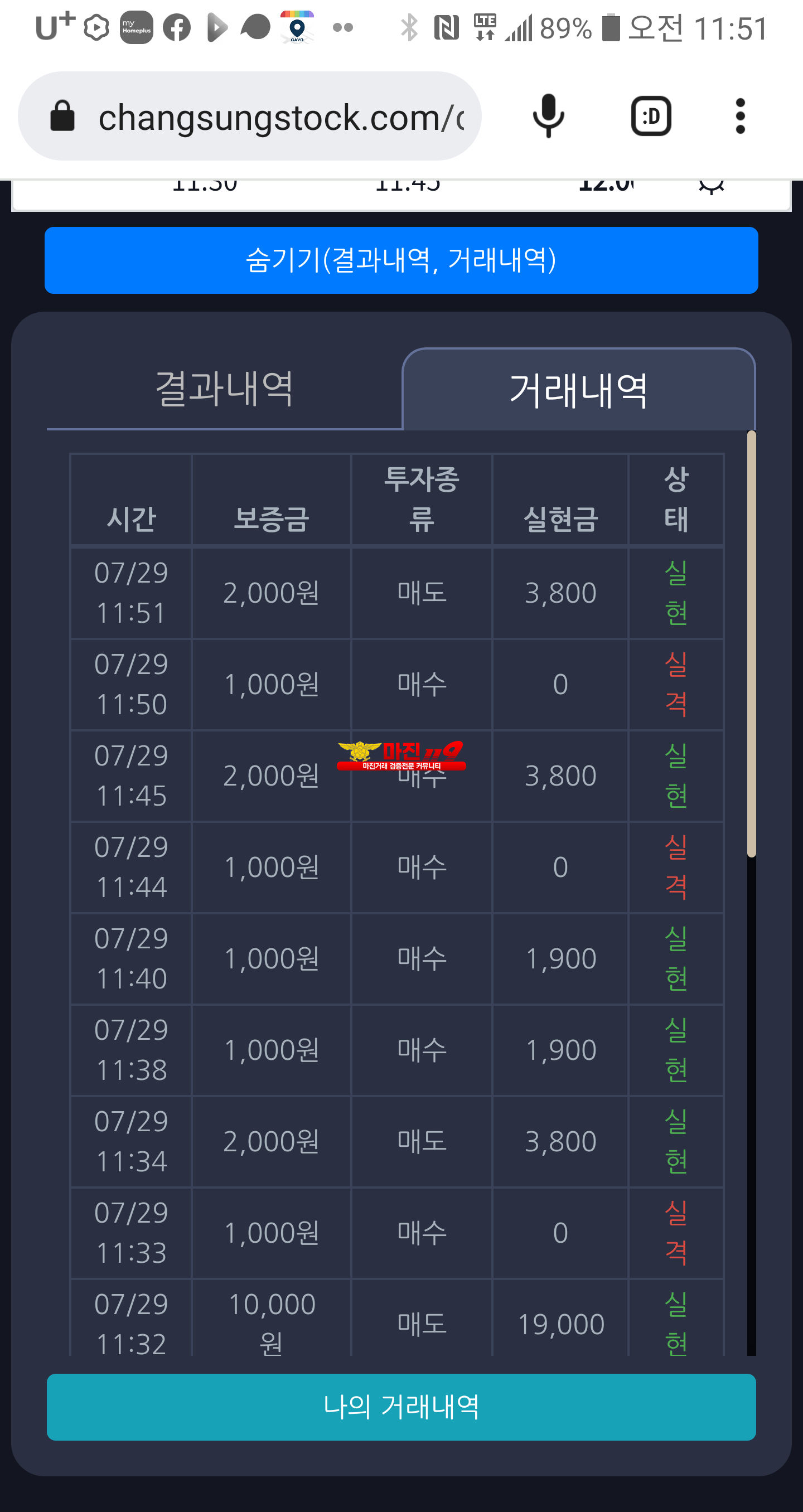Switch to the 결과내역 tab
The height and width of the screenshot is (1512, 803).
pyautogui.click(x=224, y=389)
